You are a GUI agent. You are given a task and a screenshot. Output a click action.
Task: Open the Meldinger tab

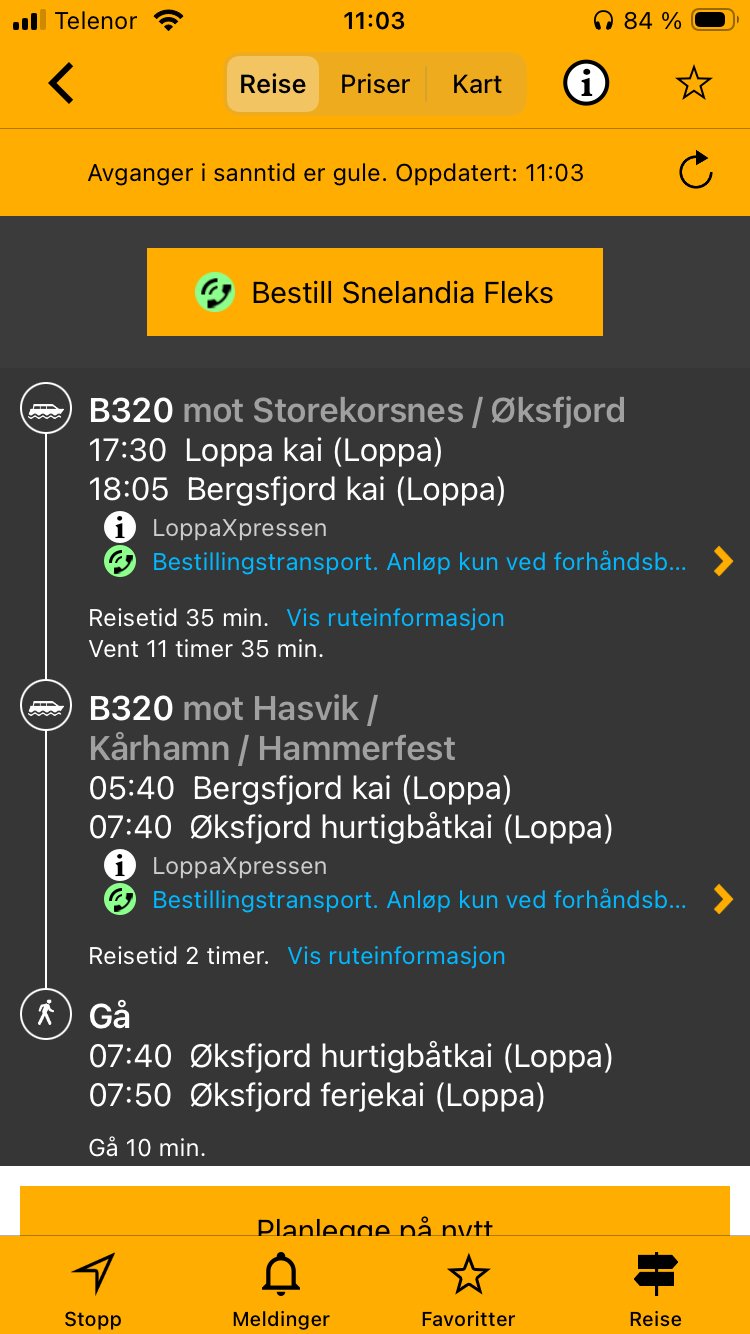tap(281, 1290)
